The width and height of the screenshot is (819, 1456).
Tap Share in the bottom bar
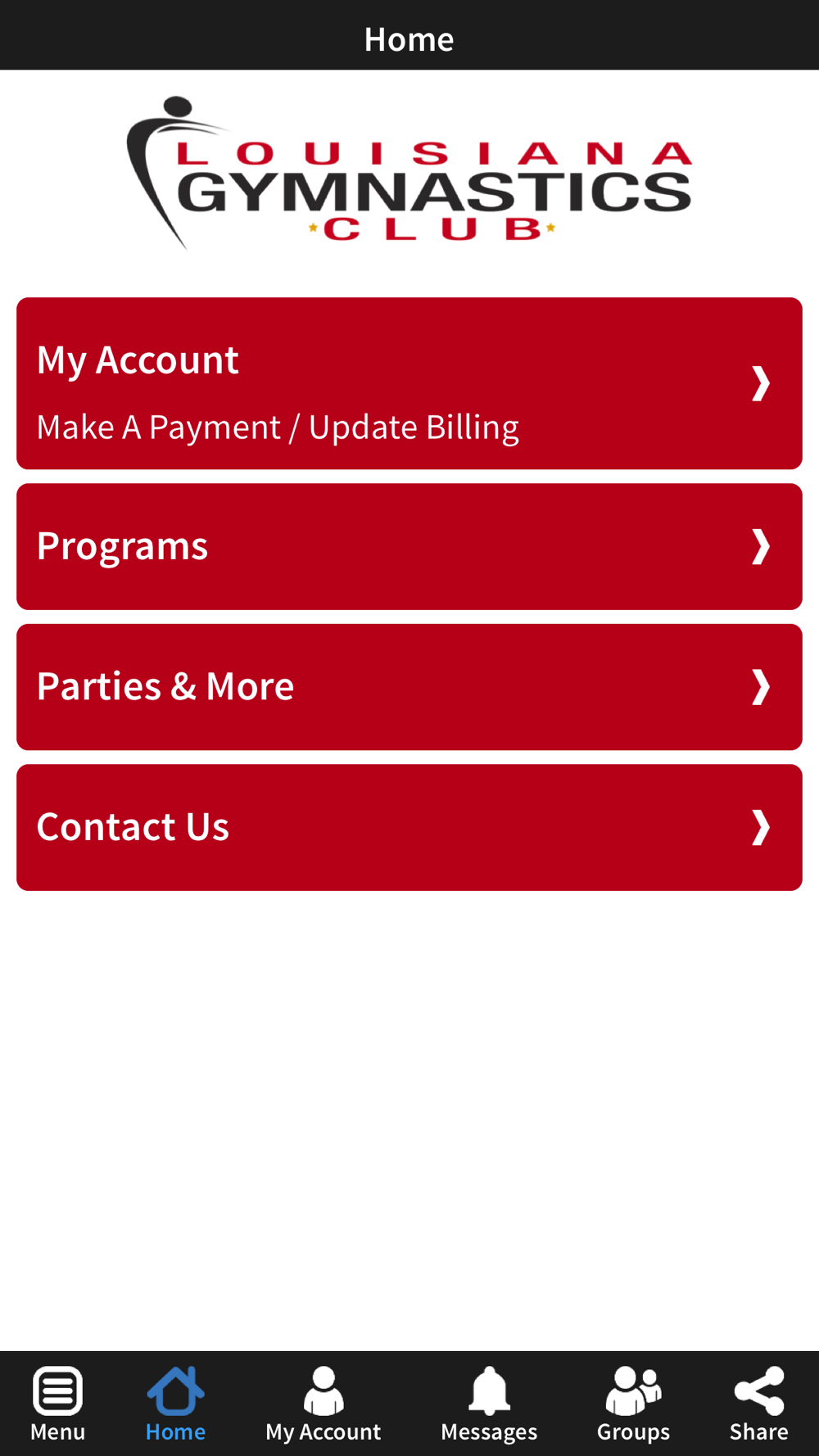click(x=758, y=1404)
